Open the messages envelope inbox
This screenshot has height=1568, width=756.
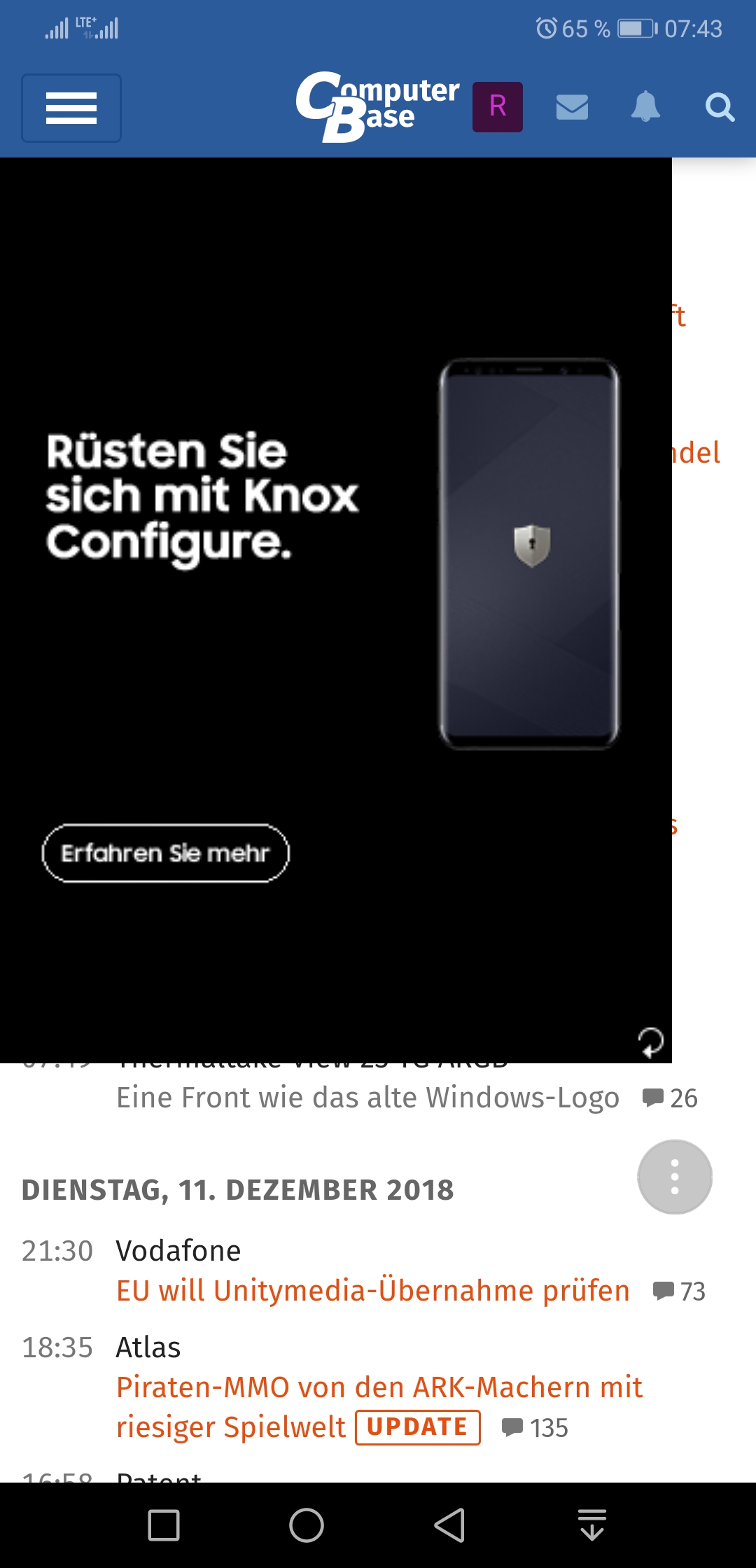(572, 107)
